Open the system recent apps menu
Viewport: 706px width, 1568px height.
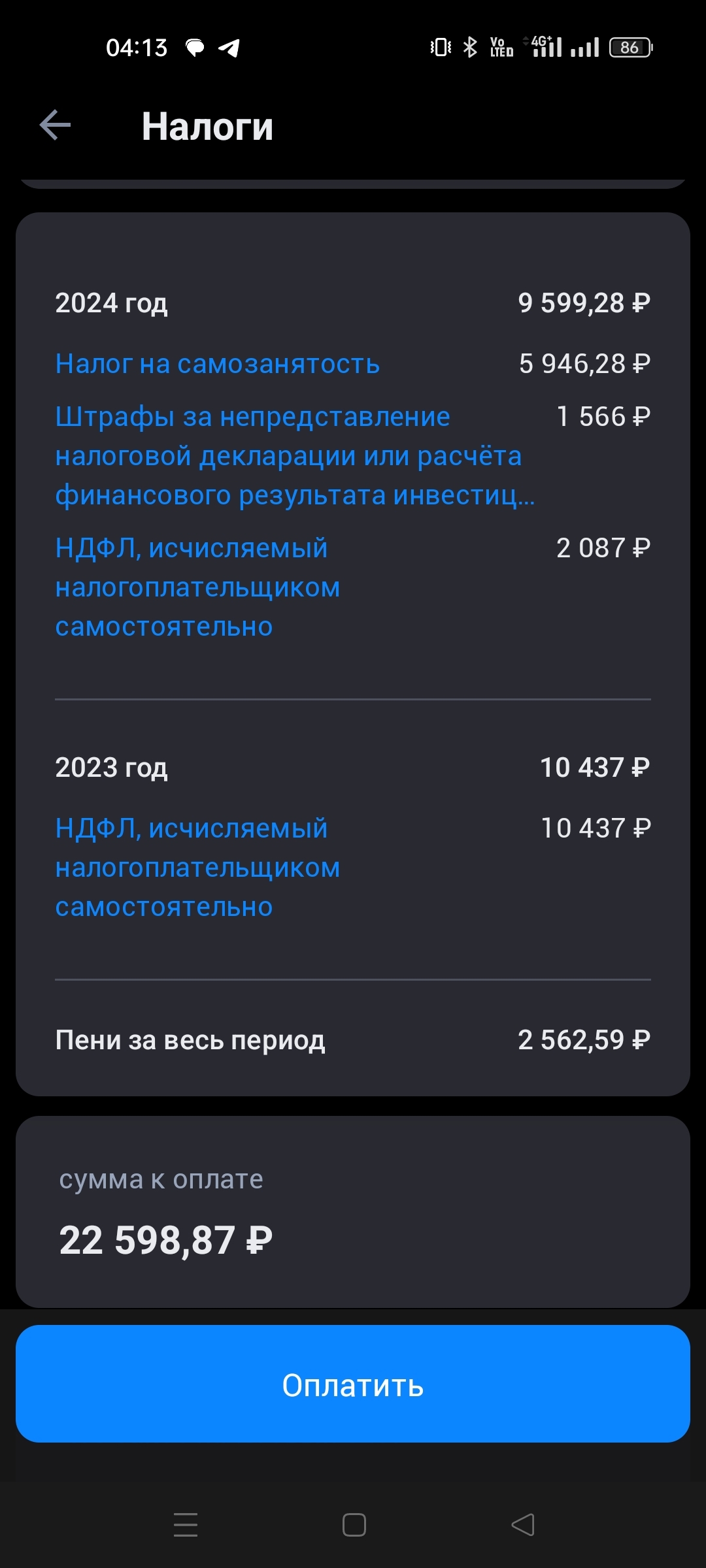(x=186, y=1525)
